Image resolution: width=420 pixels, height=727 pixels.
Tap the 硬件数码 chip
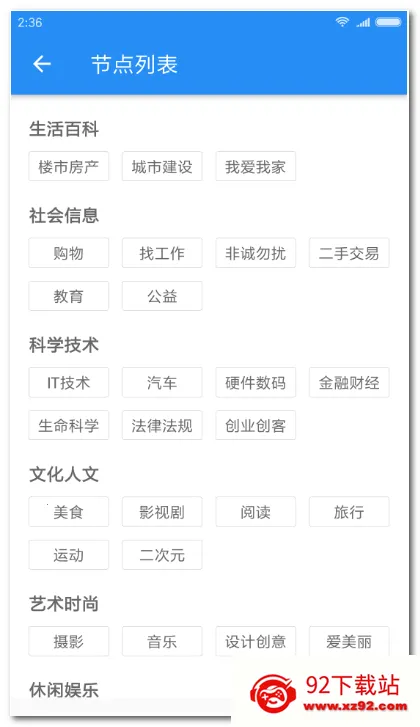(255, 383)
